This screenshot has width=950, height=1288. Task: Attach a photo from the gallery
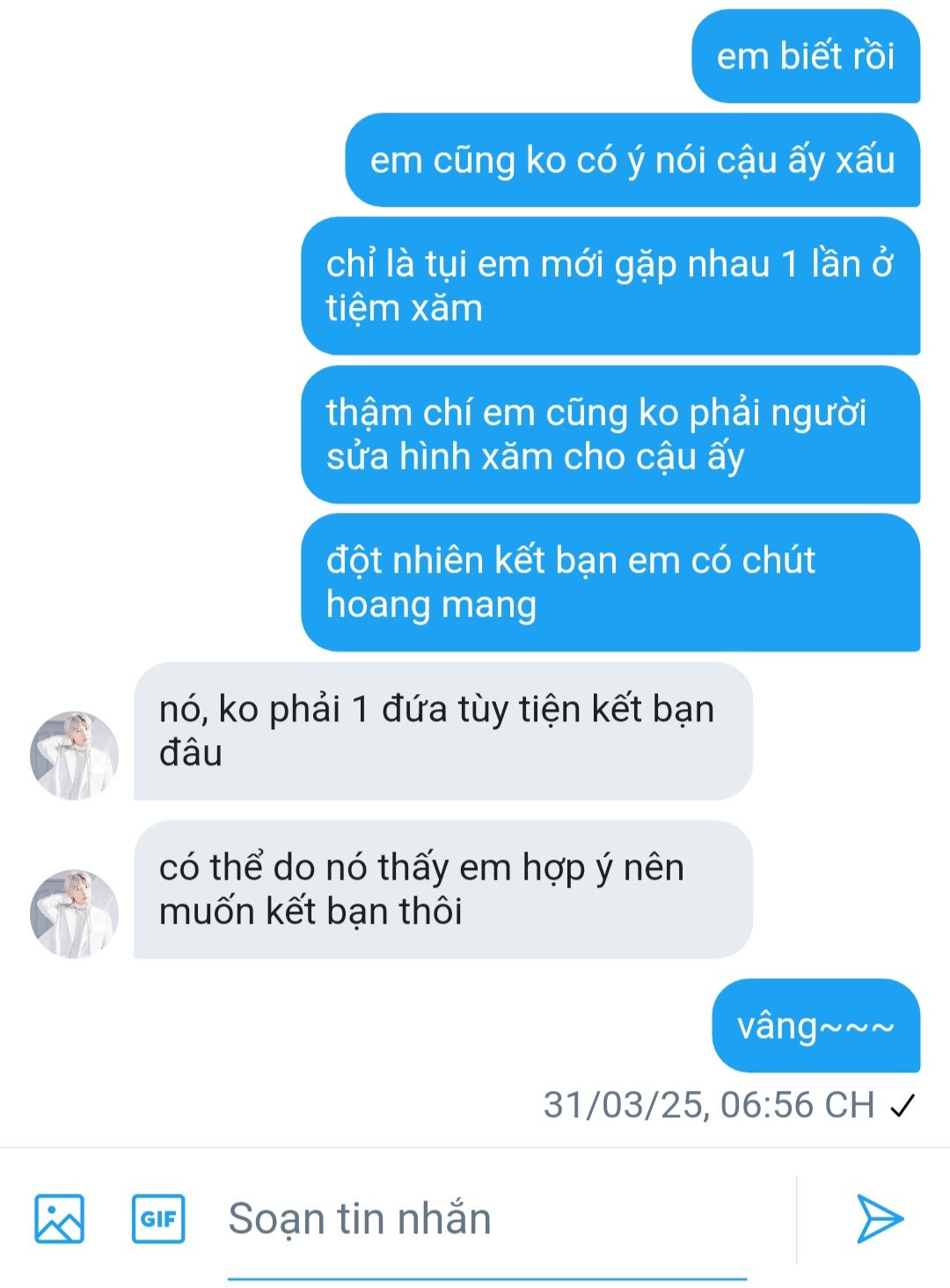[x=59, y=1218]
